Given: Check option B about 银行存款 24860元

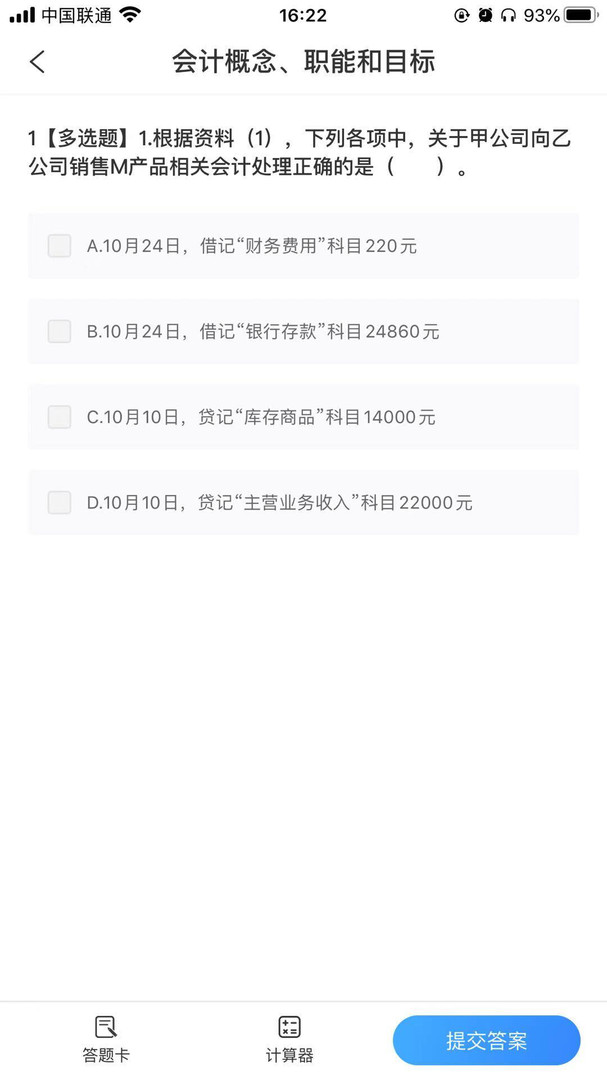Looking at the screenshot, I should 60,332.
